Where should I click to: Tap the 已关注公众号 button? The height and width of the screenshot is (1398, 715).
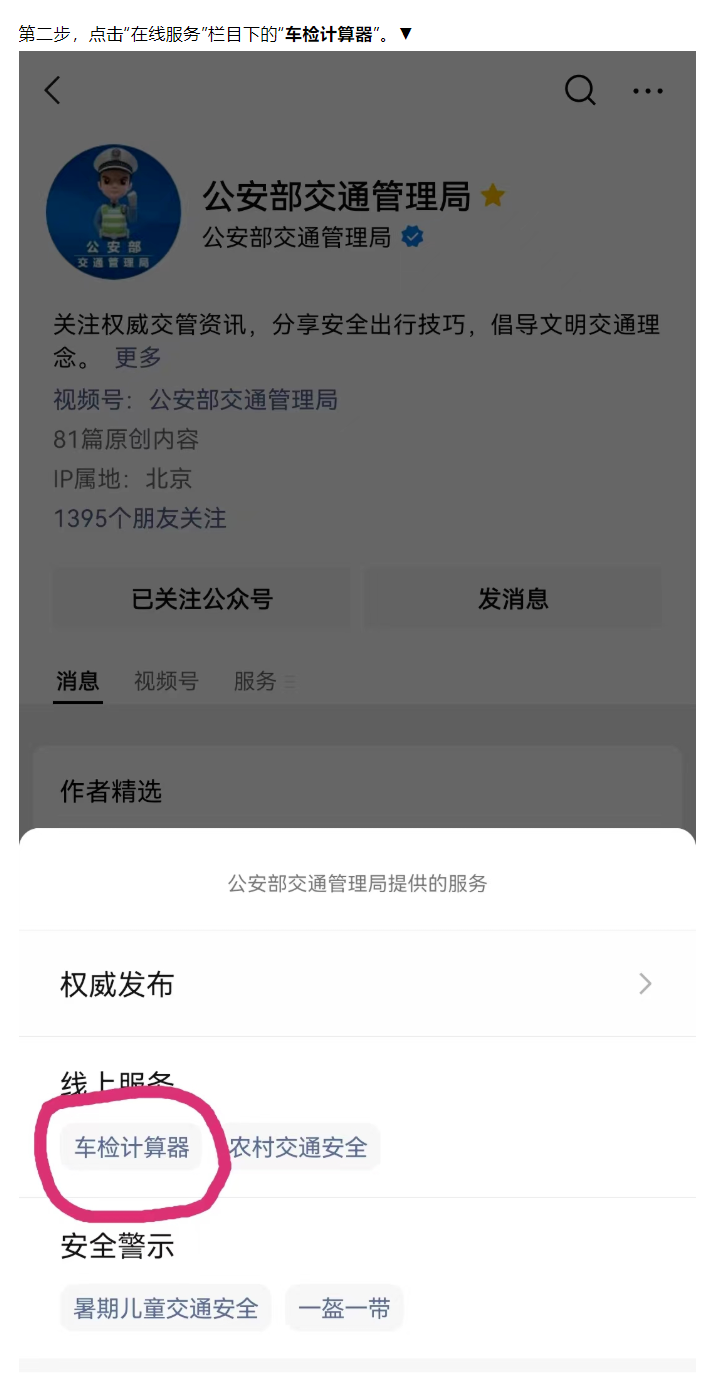point(202,599)
